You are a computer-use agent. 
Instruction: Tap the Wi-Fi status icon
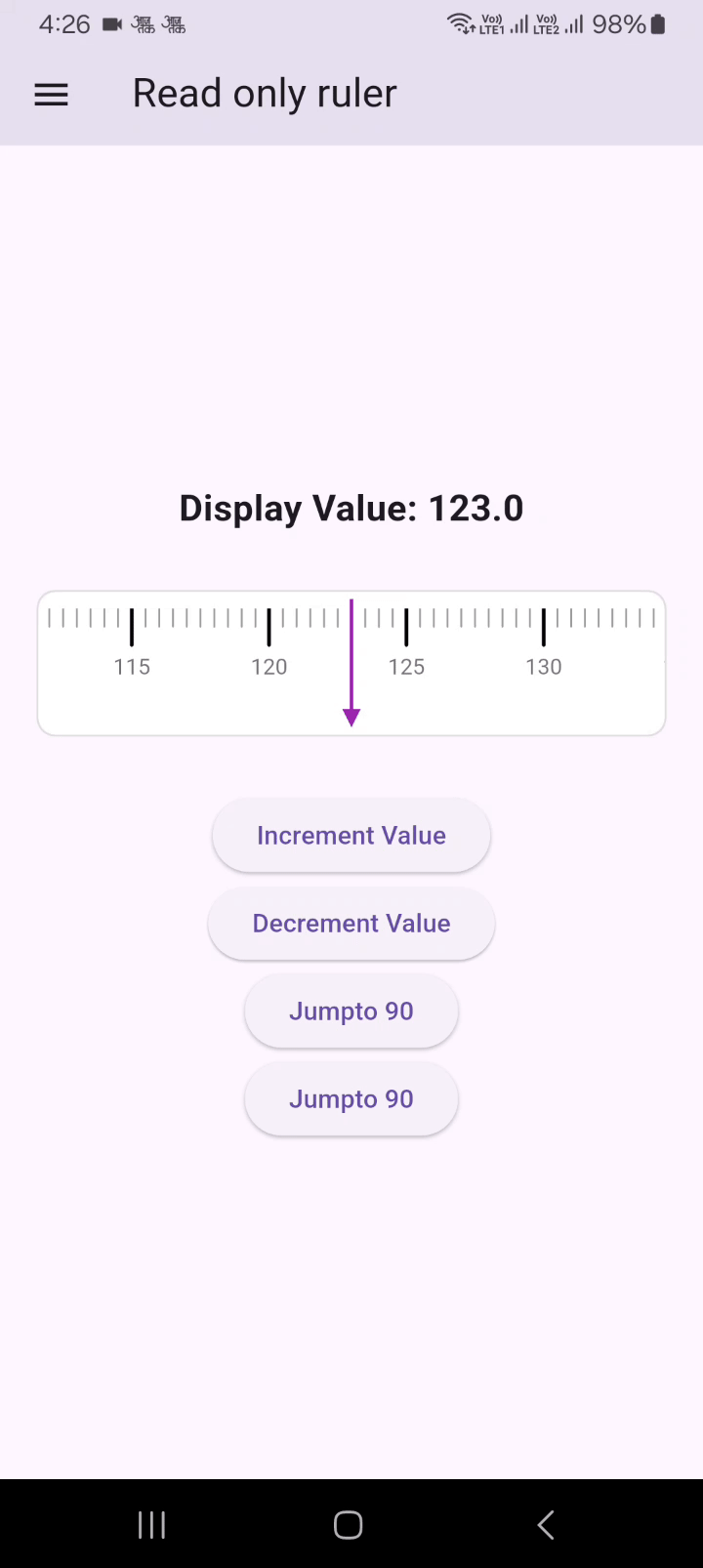[x=460, y=23]
